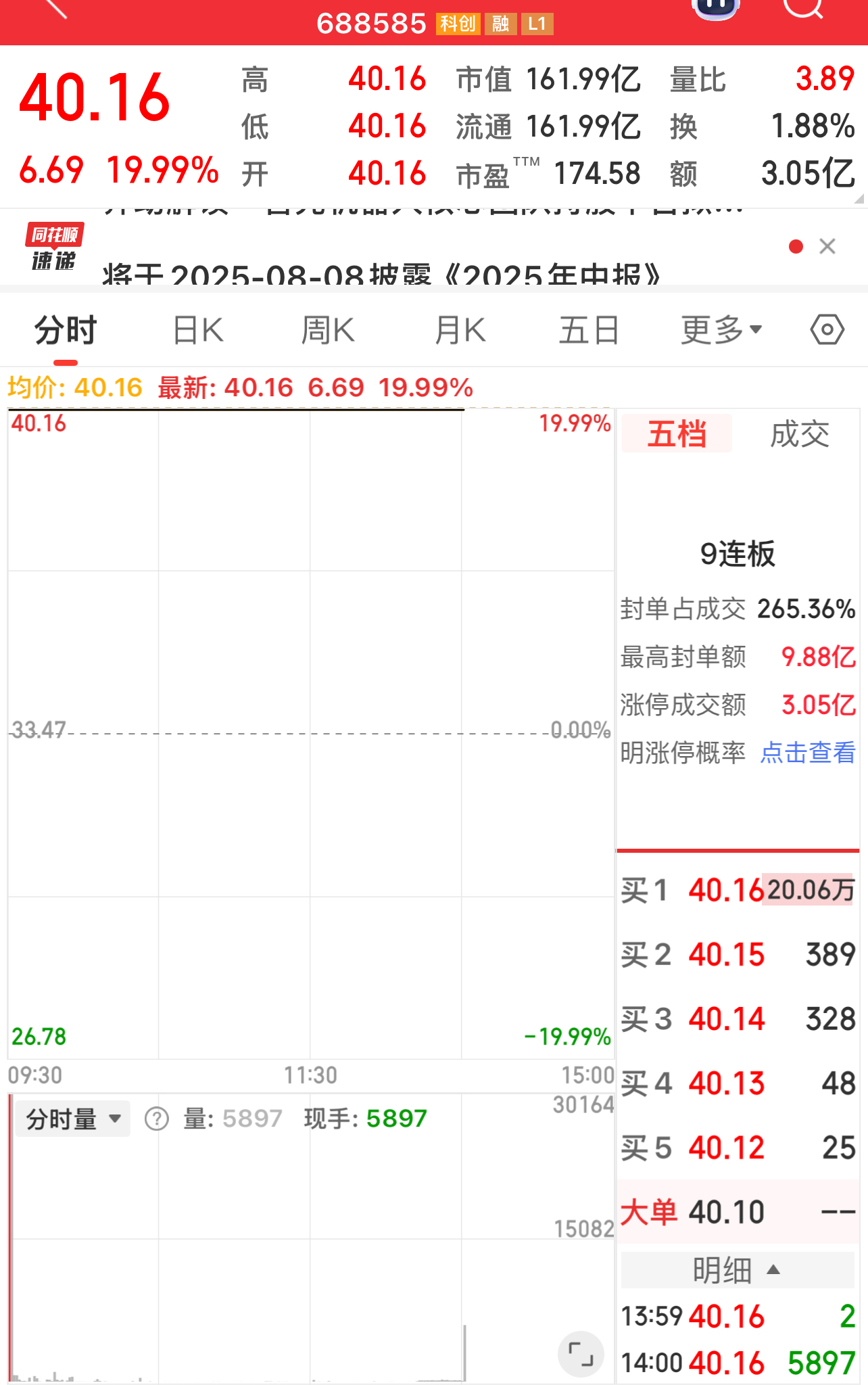
Task: Open the help question mark beside 分时量
Action: pyautogui.click(x=157, y=1119)
